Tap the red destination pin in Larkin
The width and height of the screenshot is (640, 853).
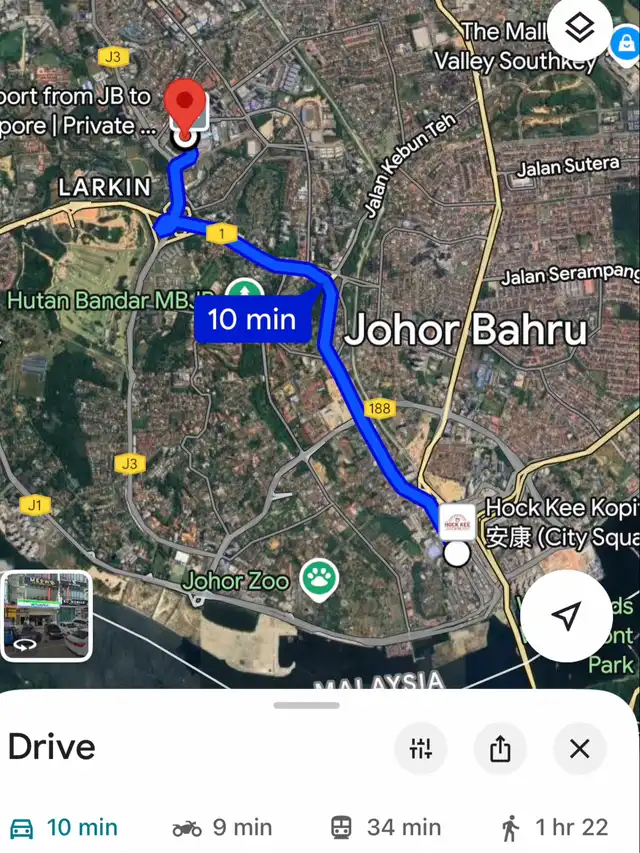point(184,105)
